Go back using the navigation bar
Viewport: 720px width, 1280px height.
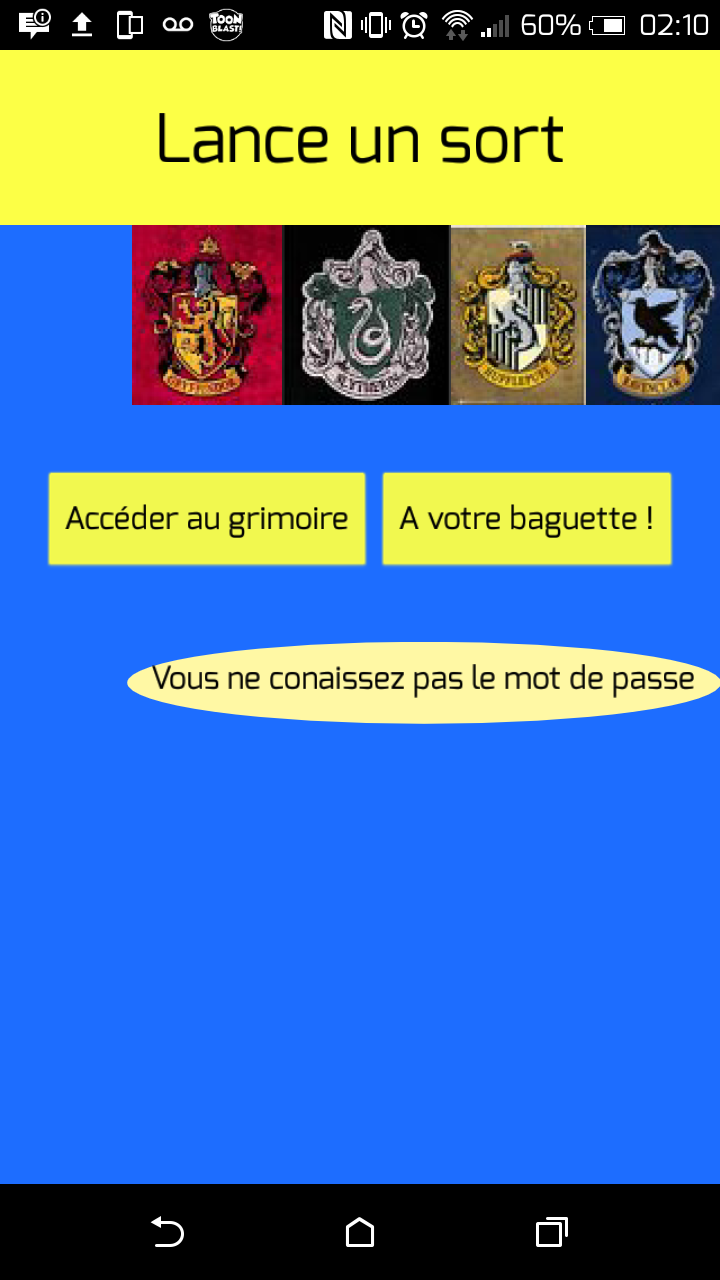coord(167,1232)
